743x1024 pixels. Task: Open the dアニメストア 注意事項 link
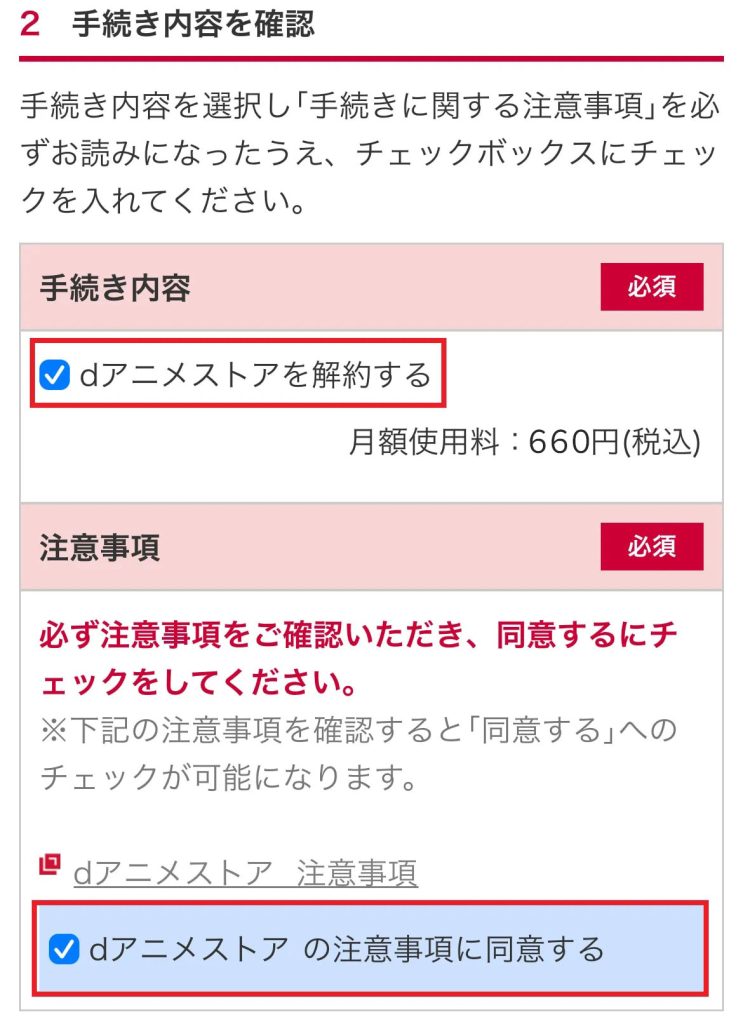[x=245, y=873]
